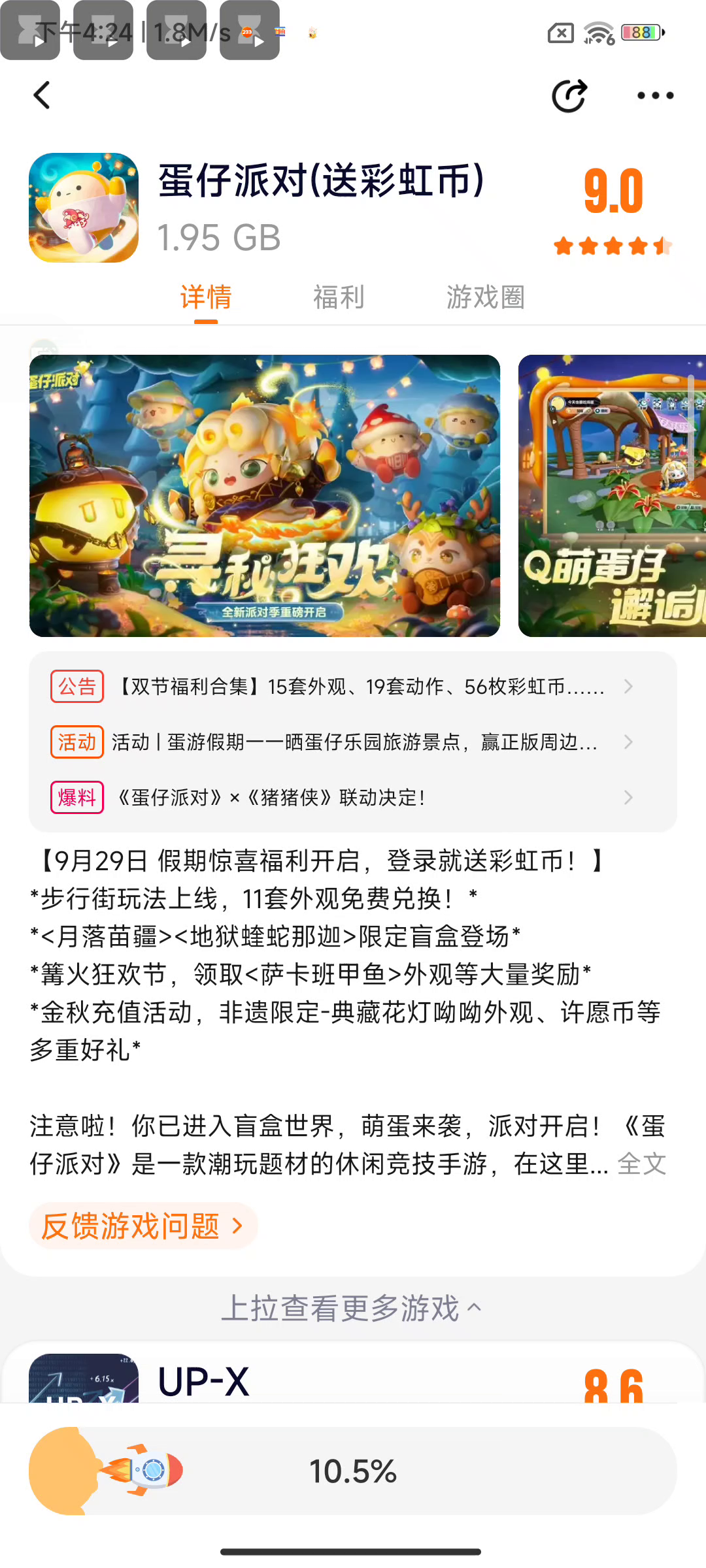
Task: Switch to the 游戏圈 tab
Action: point(486,297)
